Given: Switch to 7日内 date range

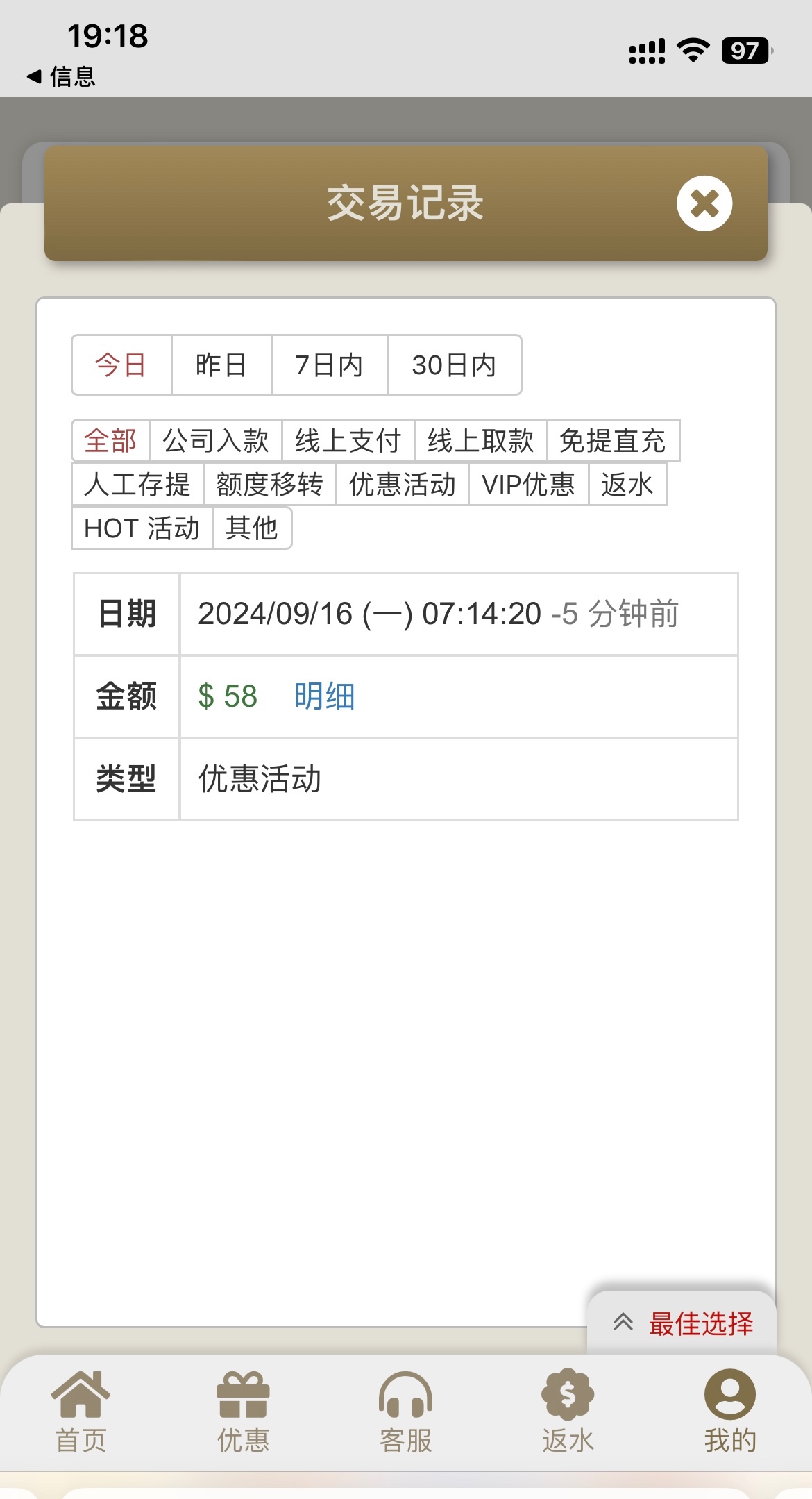Looking at the screenshot, I should pyautogui.click(x=330, y=365).
